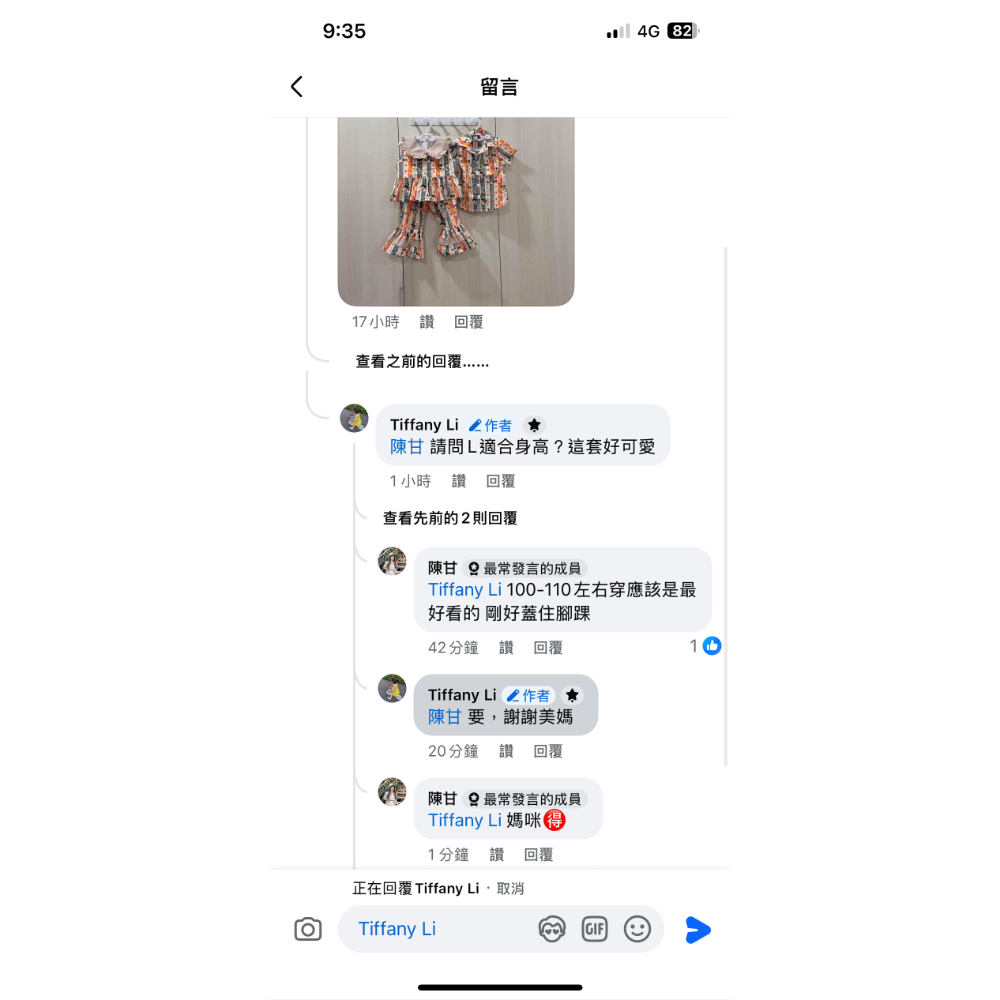Like Tiffany Li's reply from 20分鐘 ago
Screen dimensions: 1000x1000
tap(506, 751)
